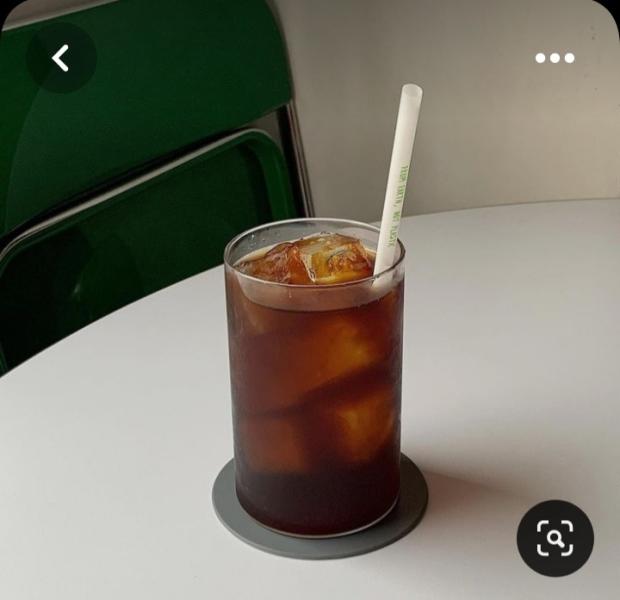The width and height of the screenshot is (620, 600).
Task: Open the three-dot overflow menu
Action: [x=555, y=58]
